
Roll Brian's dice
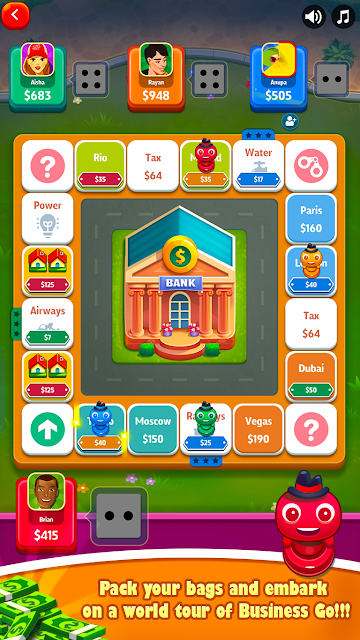pyautogui.click(x=119, y=516)
